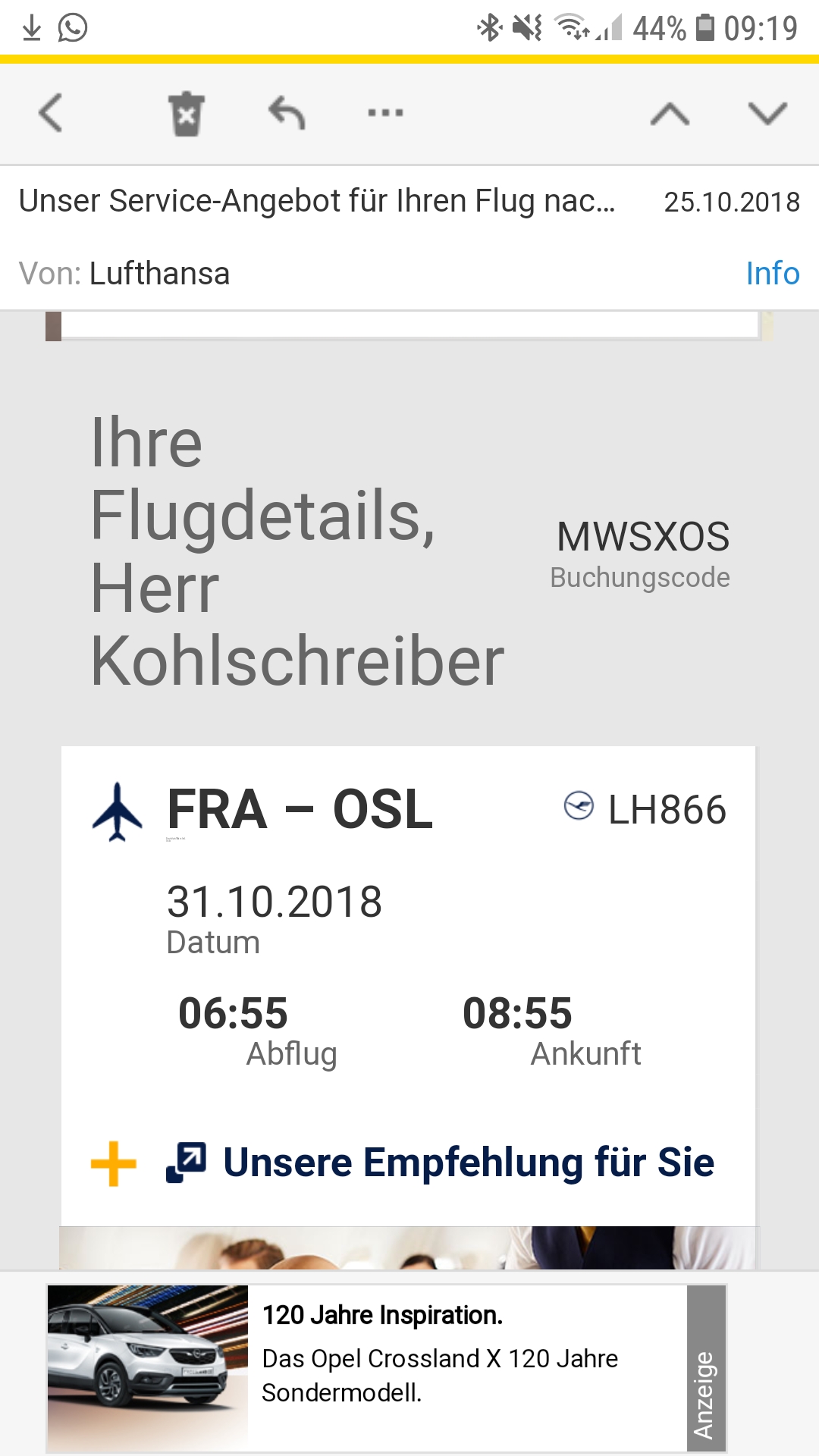The height and width of the screenshot is (1456, 819).
Task: Reply to the Lufthansa email
Action: (287, 114)
